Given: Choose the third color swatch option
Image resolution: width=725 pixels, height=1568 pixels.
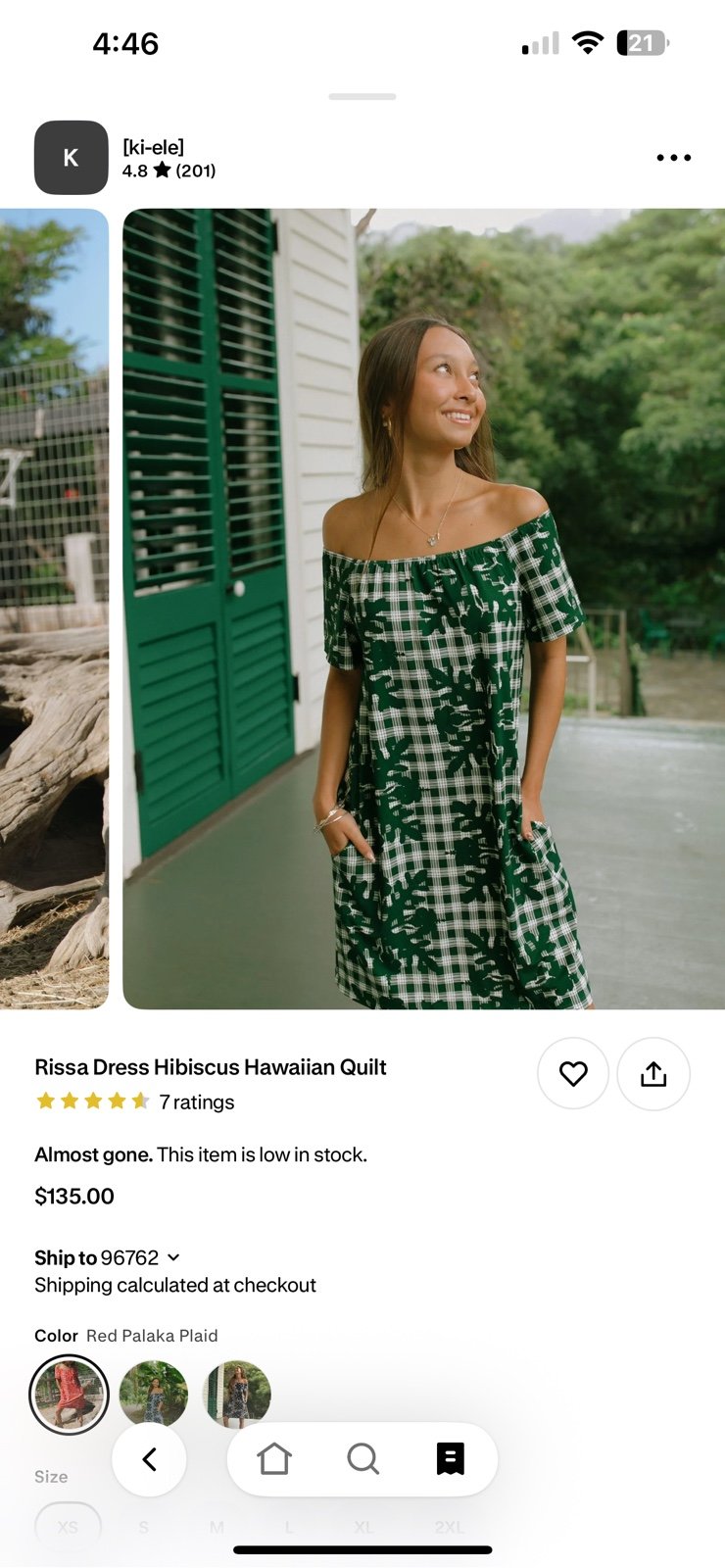Looking at the screenshot, I should pyautogui.click(x=237, y=1394).
